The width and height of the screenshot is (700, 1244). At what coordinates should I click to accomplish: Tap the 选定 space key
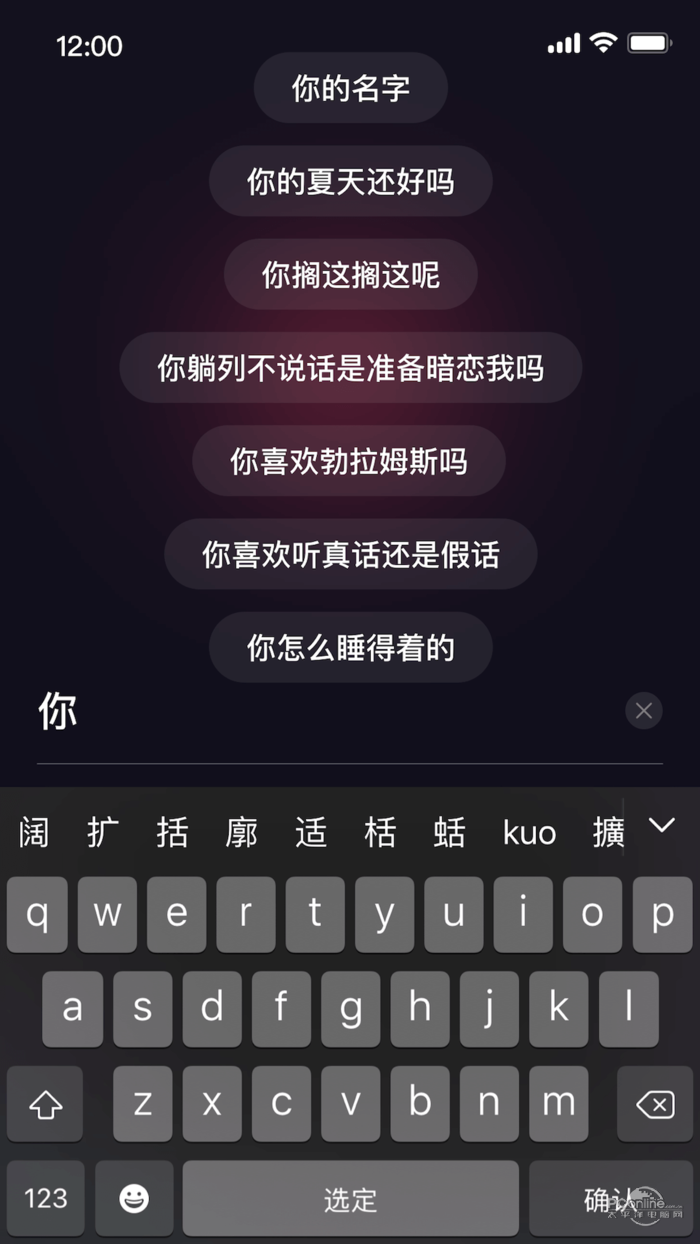350,1198
